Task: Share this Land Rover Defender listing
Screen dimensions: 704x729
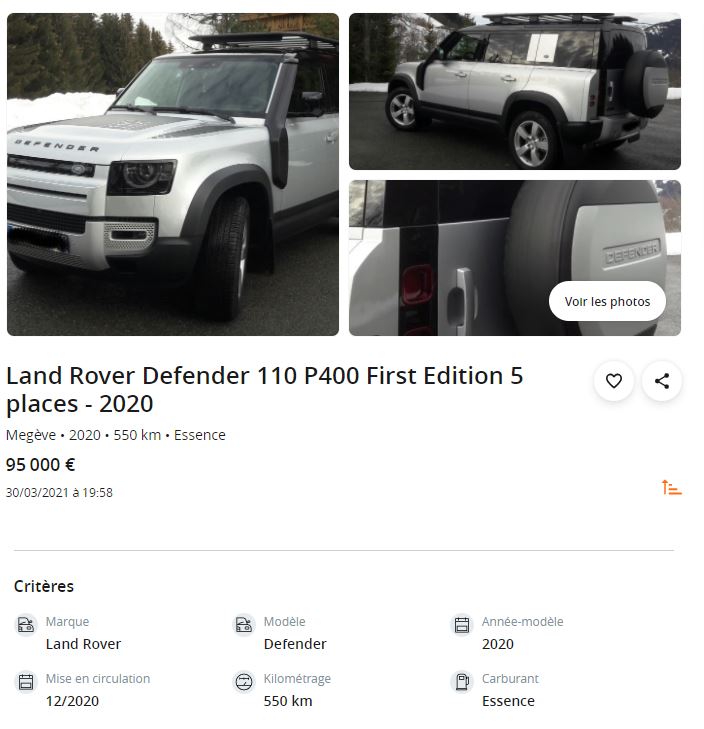Action: point(662,381)
